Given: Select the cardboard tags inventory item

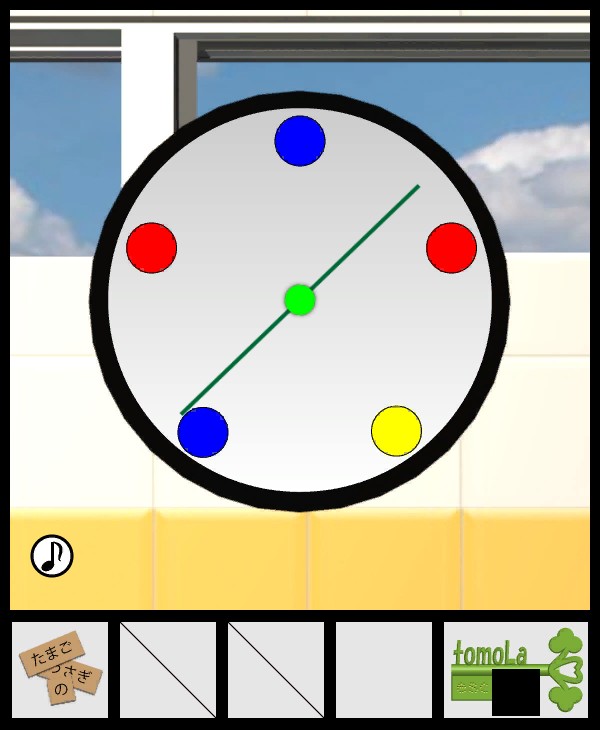Looking at the screenshot, I should click(x=60, y=669).
